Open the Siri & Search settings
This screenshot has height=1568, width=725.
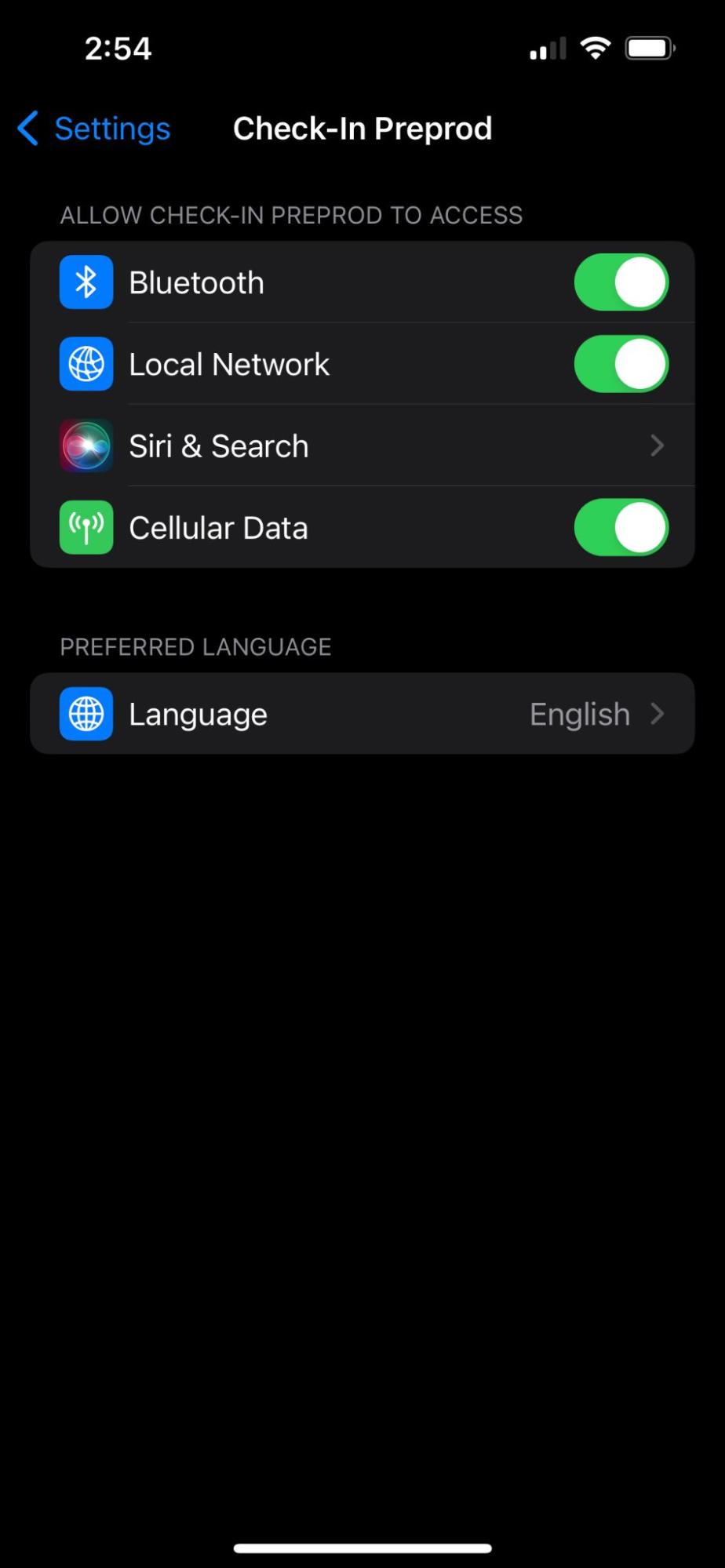tap(361, 446)
